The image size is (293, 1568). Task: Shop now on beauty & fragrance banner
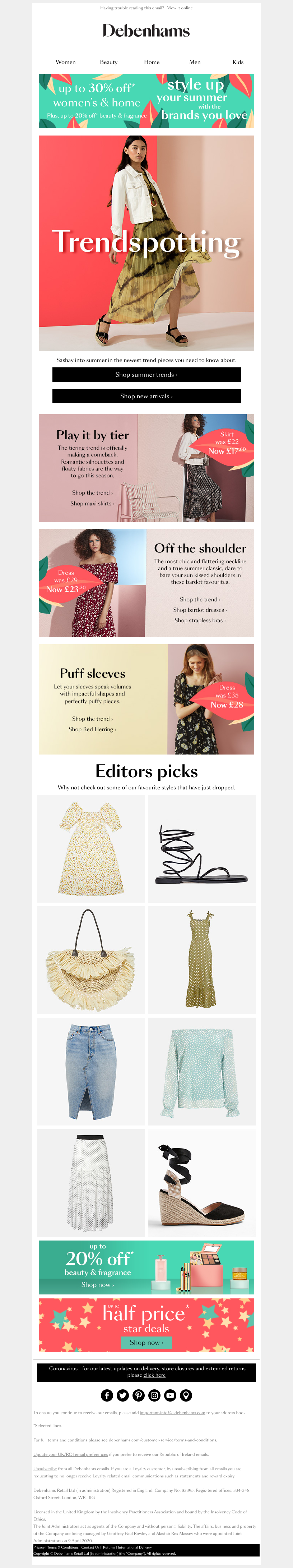point(97,1284)
